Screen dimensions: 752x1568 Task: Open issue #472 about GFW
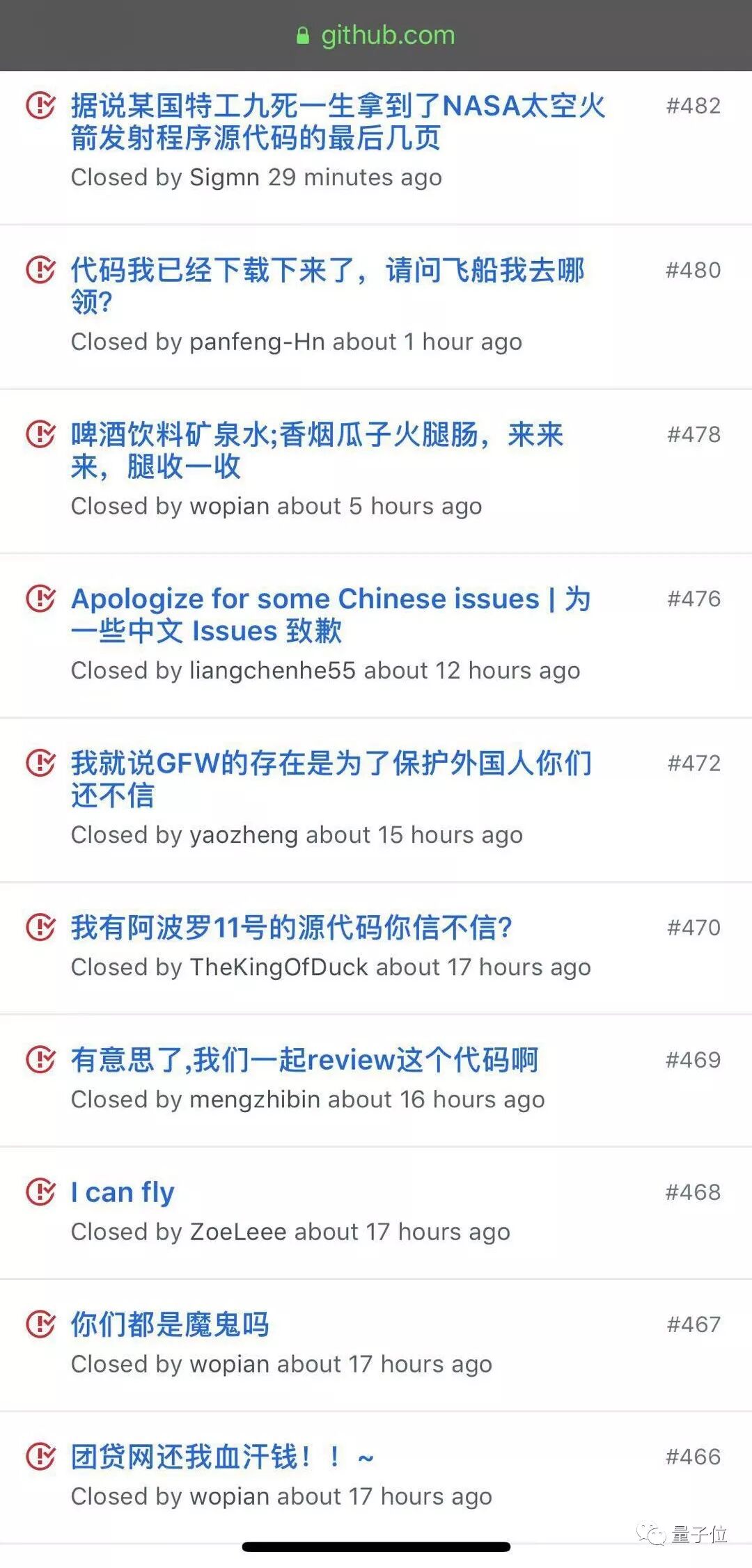tap(331, 779)
